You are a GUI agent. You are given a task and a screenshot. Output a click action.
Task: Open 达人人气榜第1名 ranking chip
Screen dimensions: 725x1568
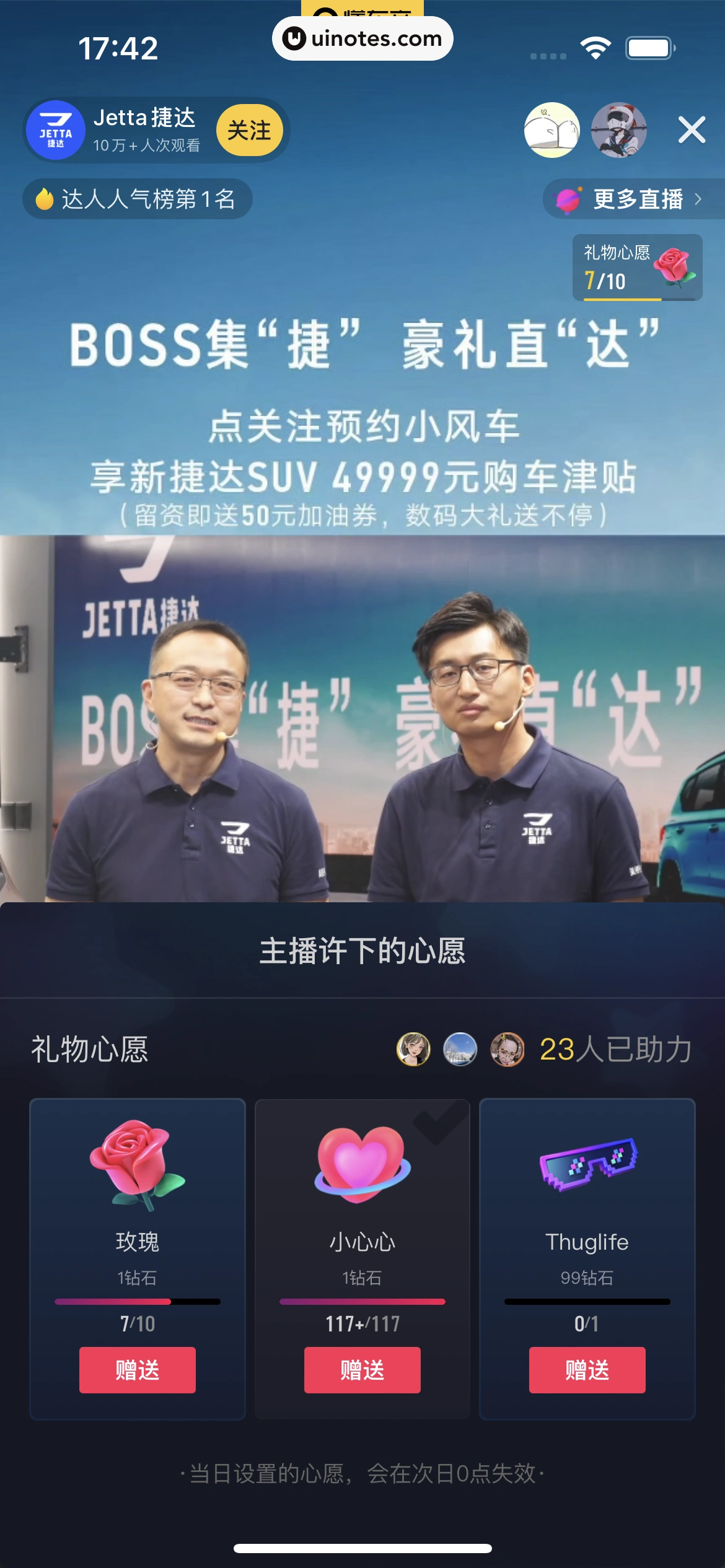pos(137,199)
